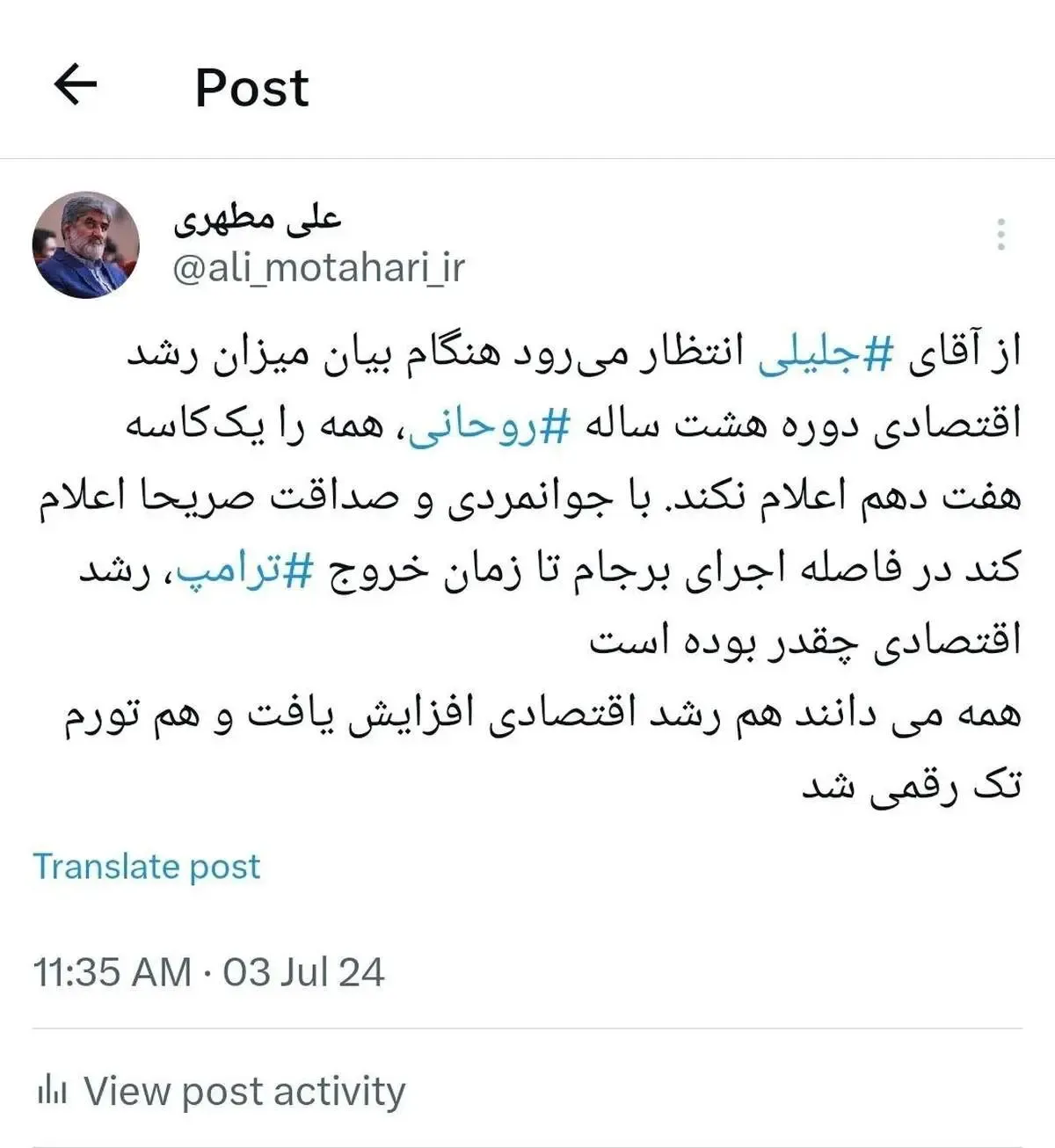Select the Translate post option
This screenshot has width=1055, height=1148.
tap(146, 866)
